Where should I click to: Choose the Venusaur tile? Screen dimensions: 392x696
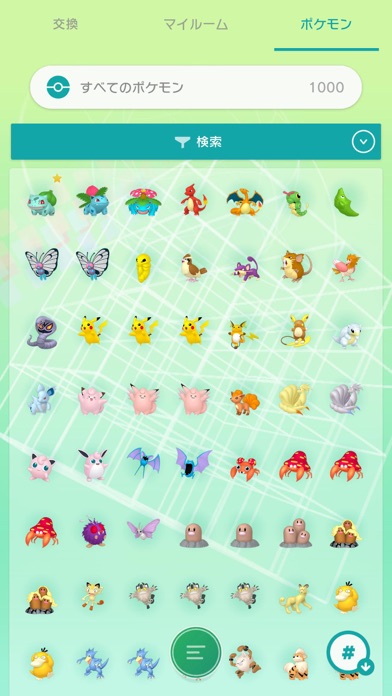(143, 202)
